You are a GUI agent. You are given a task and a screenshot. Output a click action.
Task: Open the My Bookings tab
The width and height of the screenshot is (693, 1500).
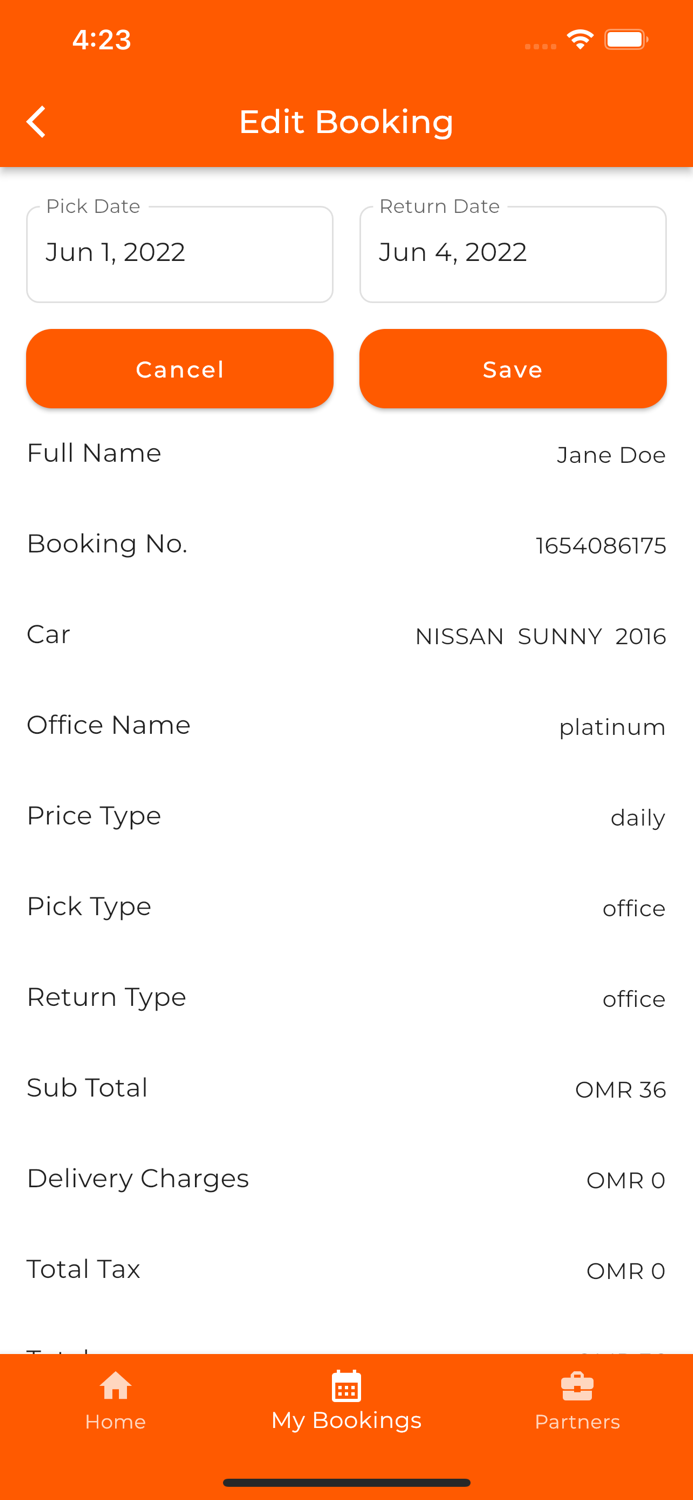click(346, 1401)
